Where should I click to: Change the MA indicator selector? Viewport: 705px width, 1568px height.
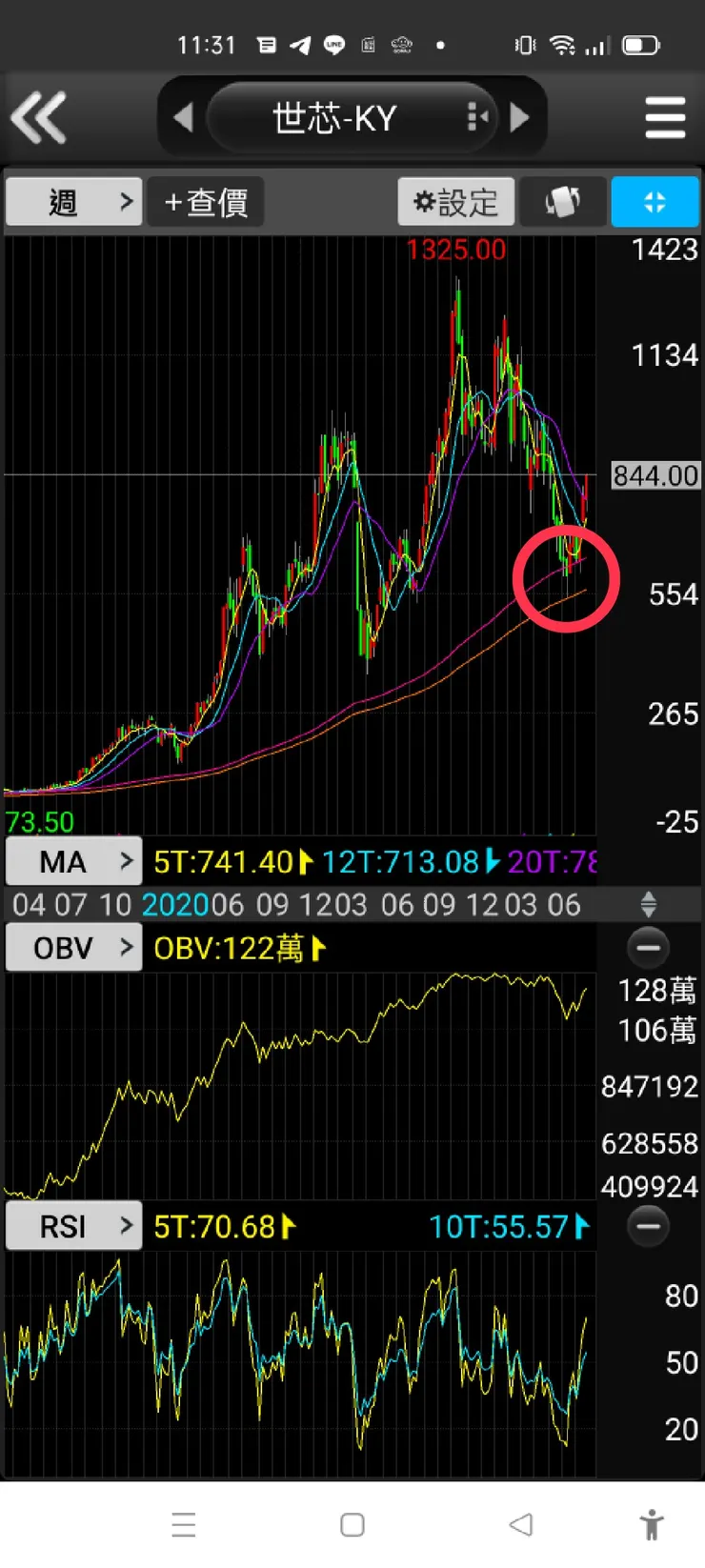pos(74,862)
